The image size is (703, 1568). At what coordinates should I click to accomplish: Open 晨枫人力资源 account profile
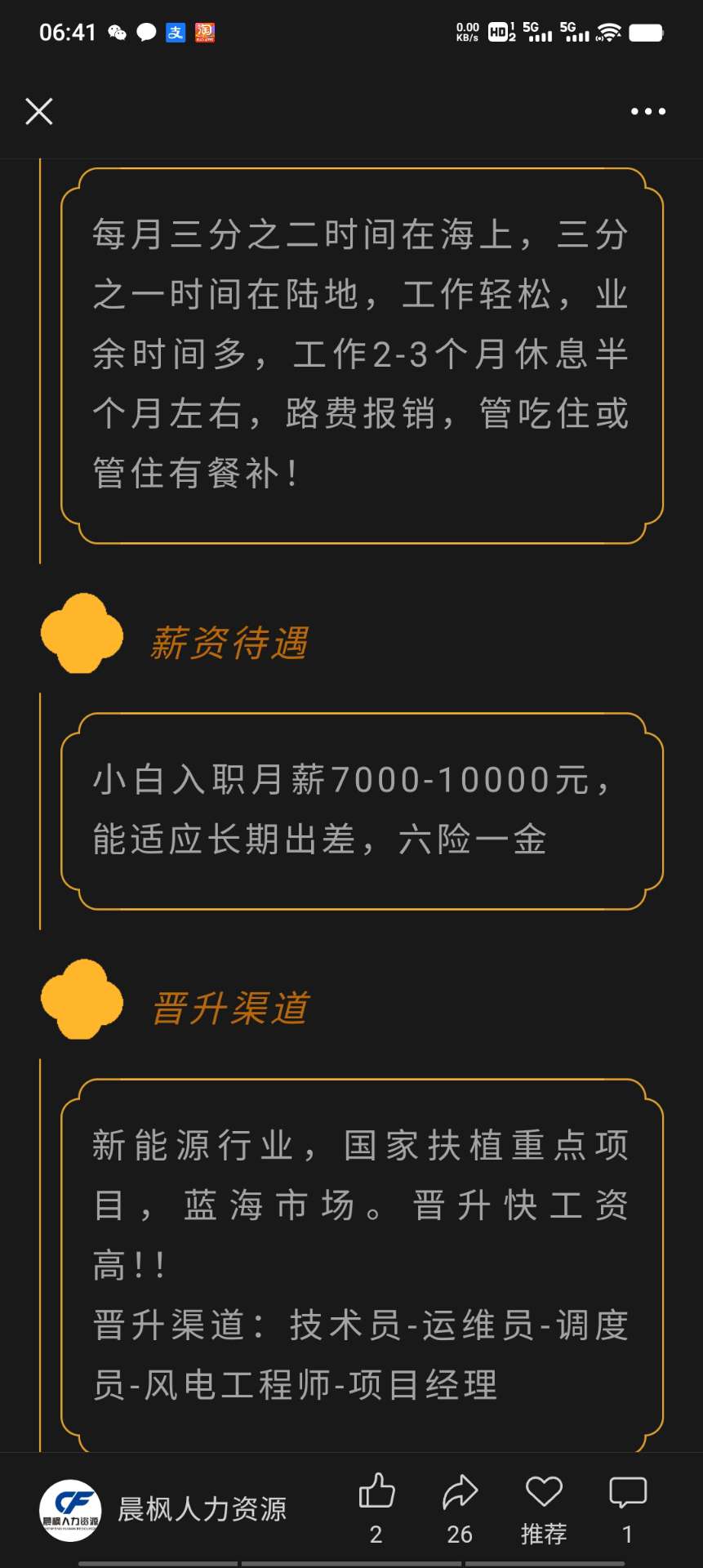click(x=163, y=1510)
